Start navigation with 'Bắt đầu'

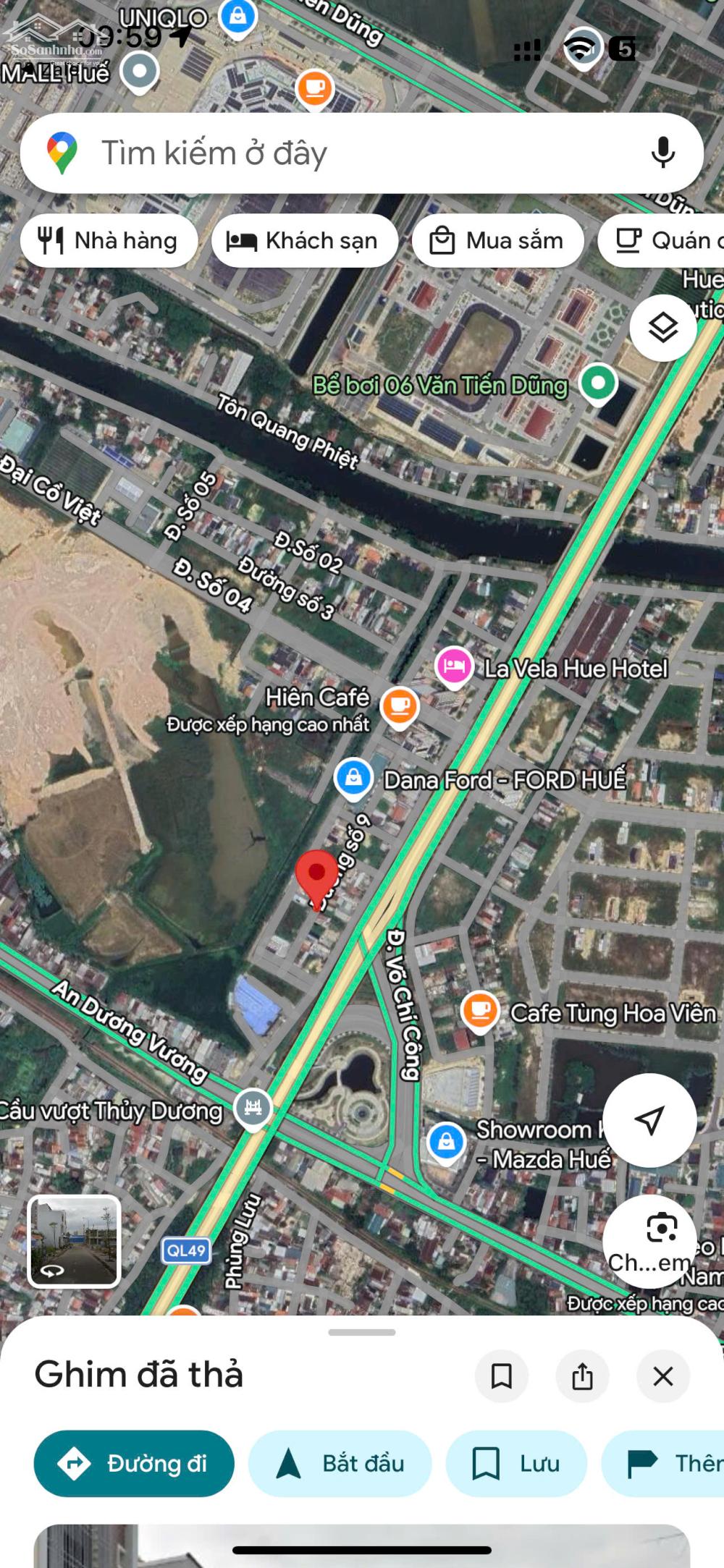pyautogui.click(x=340, y=1464)
